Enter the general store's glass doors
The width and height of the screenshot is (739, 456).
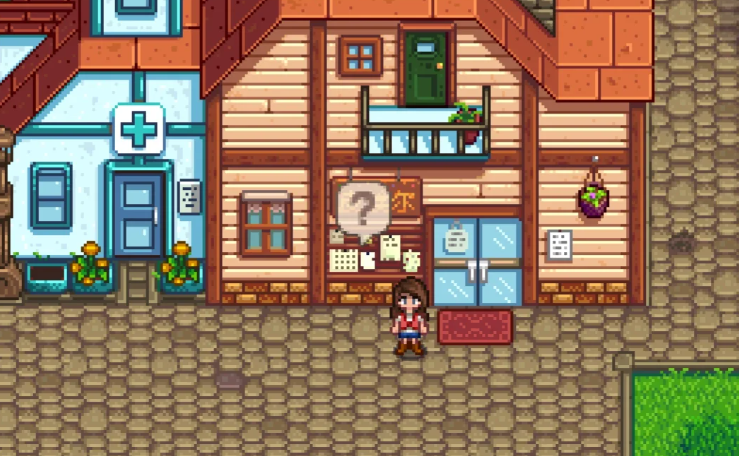477,262
